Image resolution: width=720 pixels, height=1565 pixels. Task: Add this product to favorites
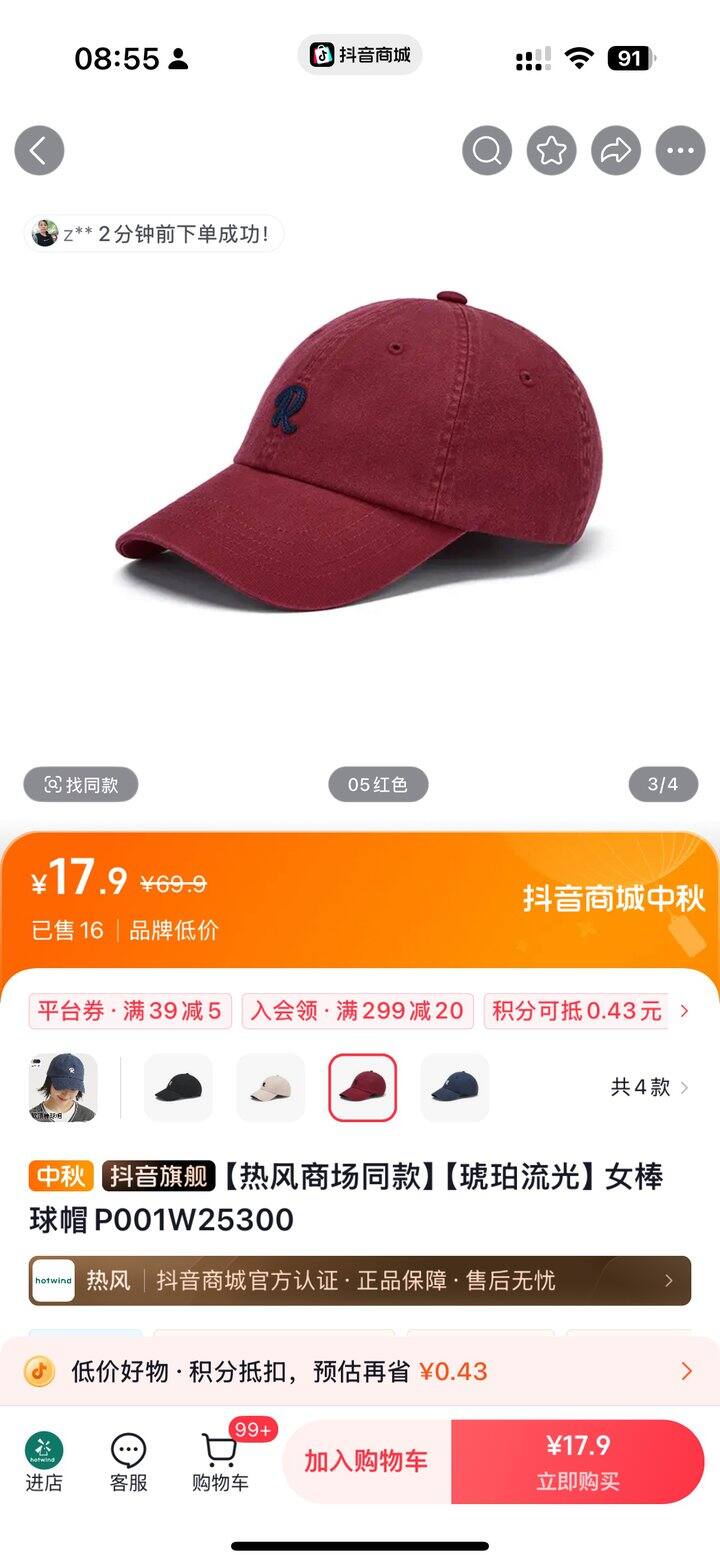point(552,151)
